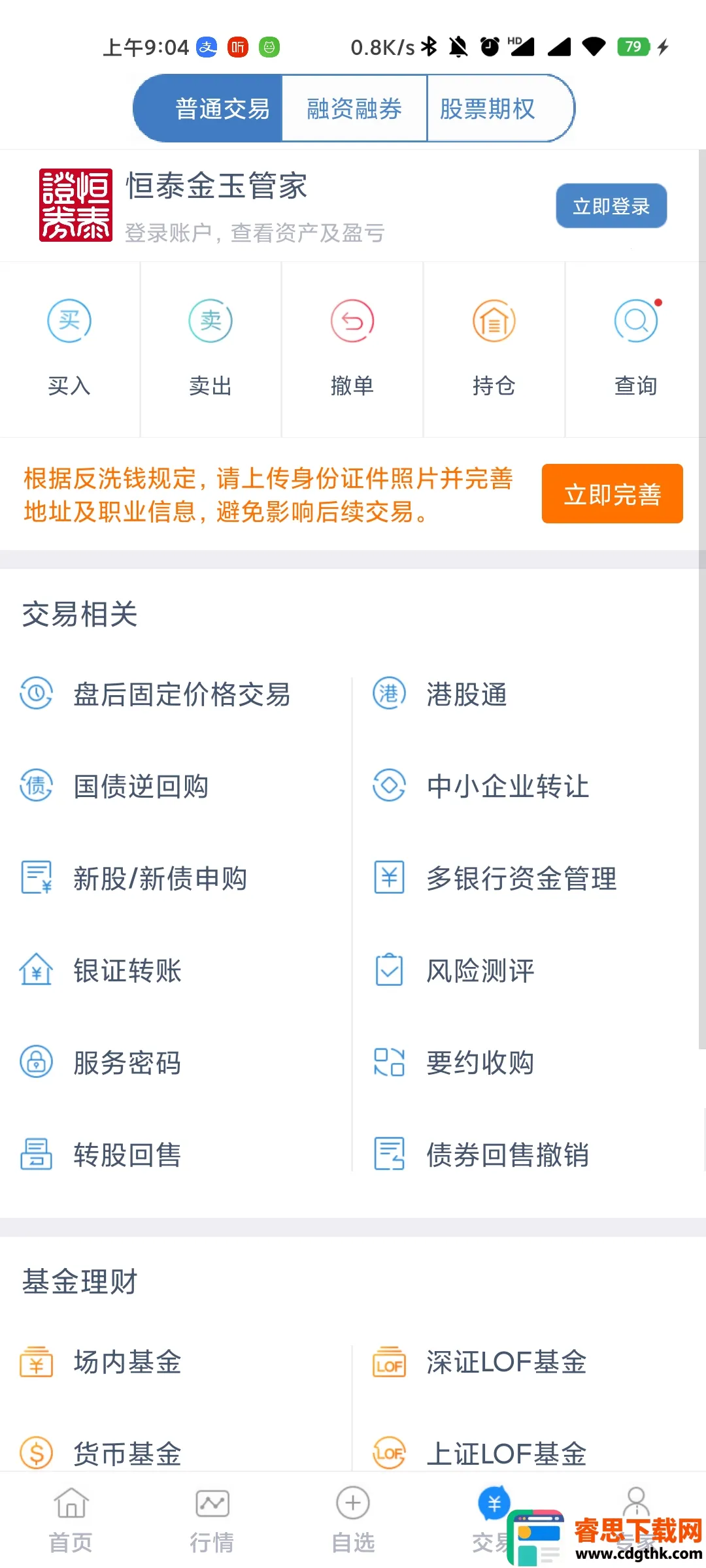This screenshot has height=1568, width=706.
Task: Choose 场内基金
Action: pos(127,1362)
